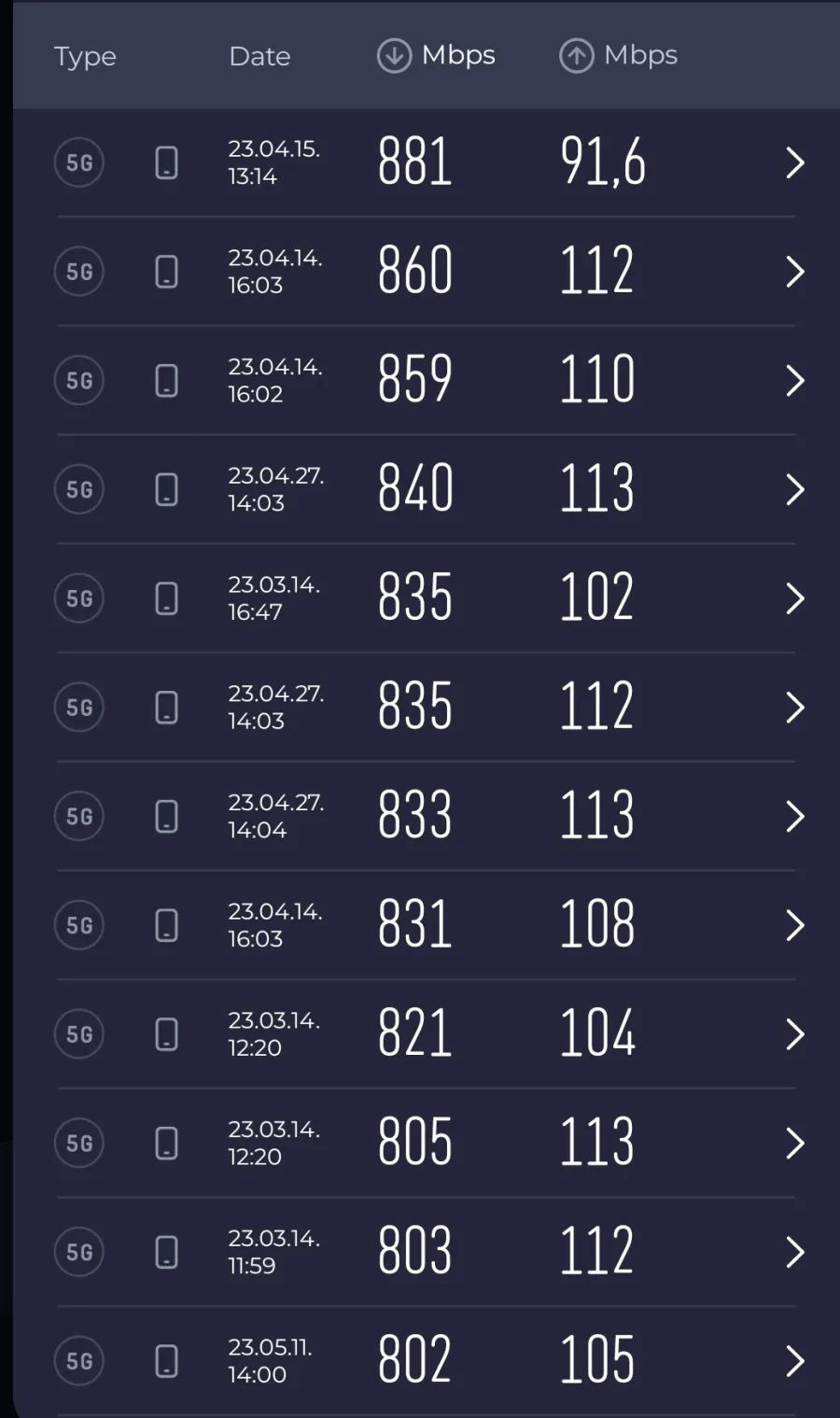Open the 803 Mbps test from 11:59
The width and height of the screenshot is (840, 1418).
pyautogui.click(x=426, y=1252)
